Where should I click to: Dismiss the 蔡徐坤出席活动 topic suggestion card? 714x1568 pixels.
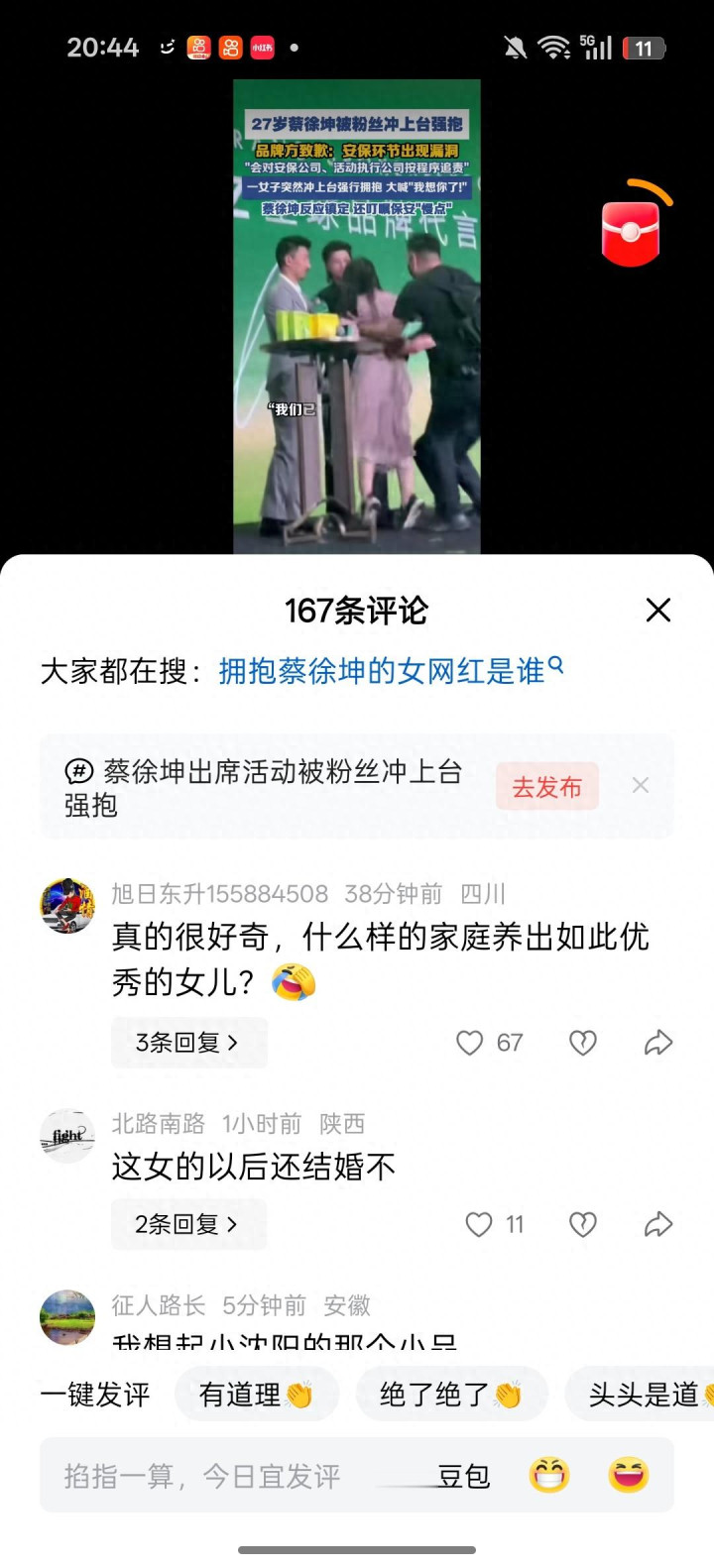point(641,786)
